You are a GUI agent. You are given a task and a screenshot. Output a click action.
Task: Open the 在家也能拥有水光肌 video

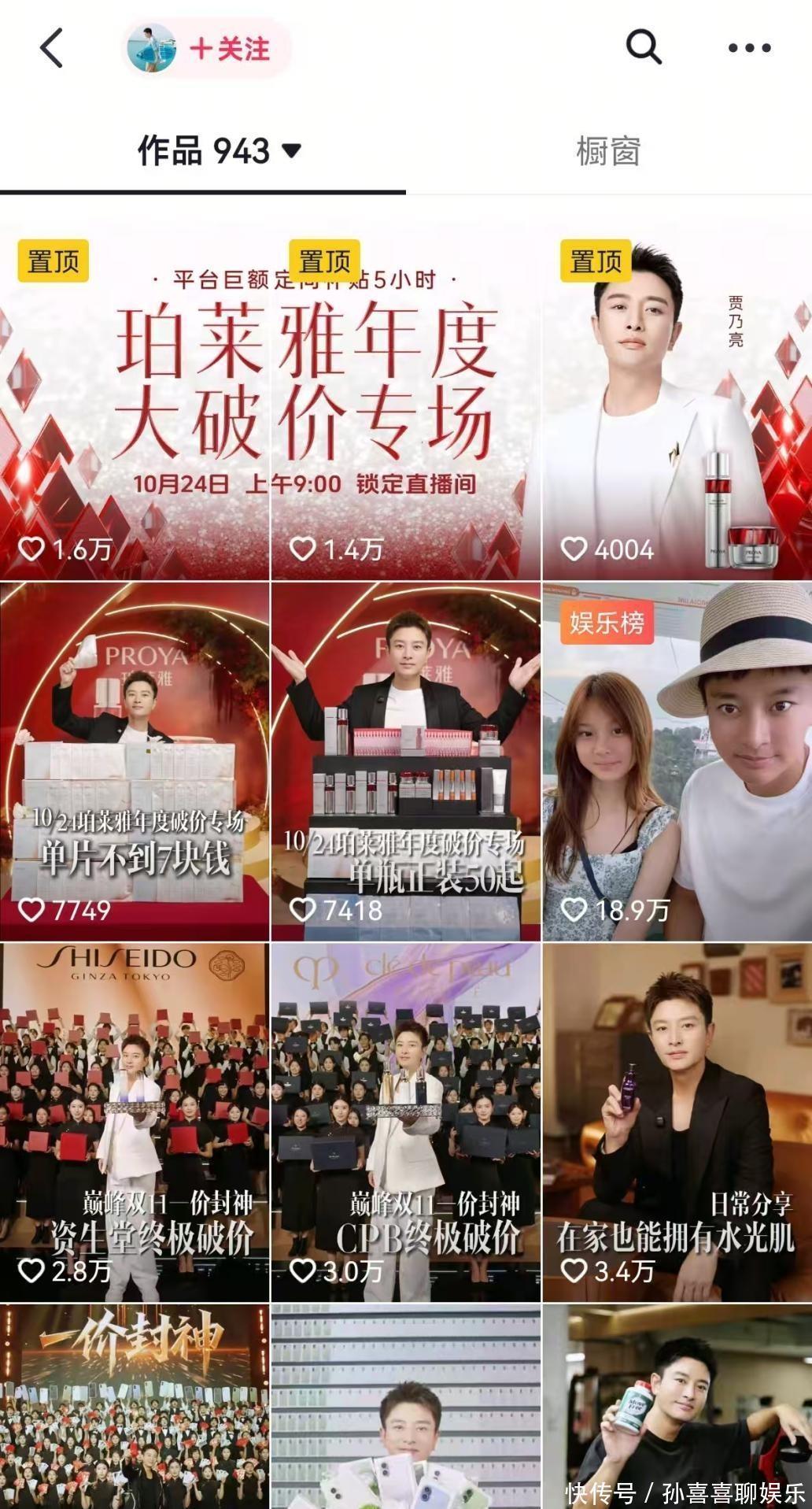(x=677, y=1123)
